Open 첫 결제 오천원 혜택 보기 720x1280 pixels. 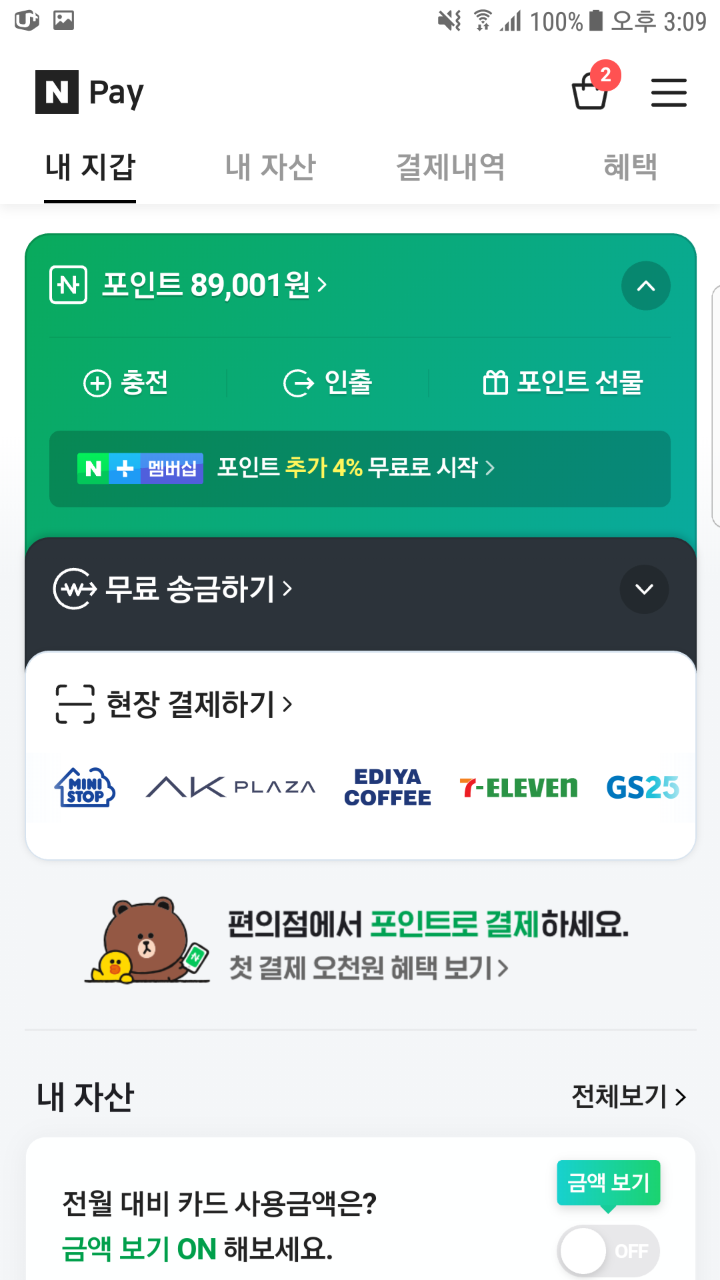click(368, 968)
